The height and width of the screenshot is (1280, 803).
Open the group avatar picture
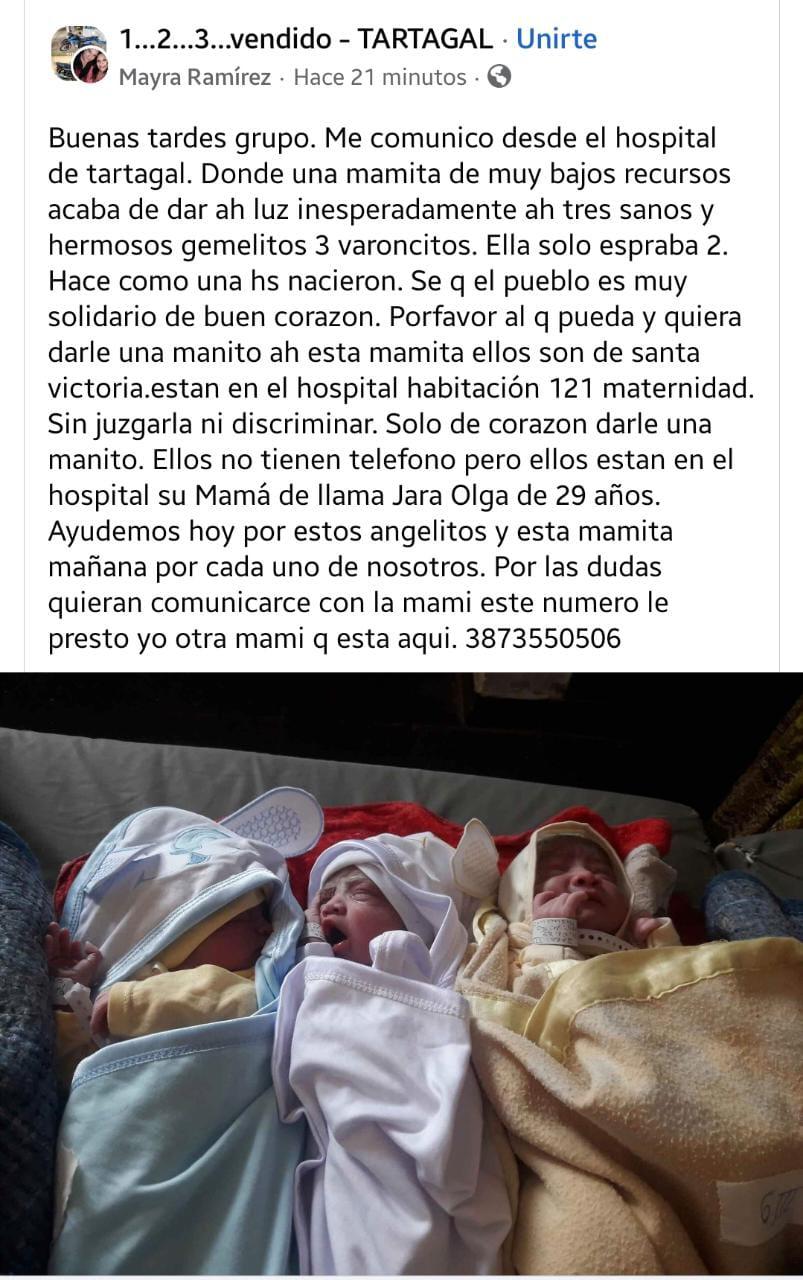click(x=79, y=54)
